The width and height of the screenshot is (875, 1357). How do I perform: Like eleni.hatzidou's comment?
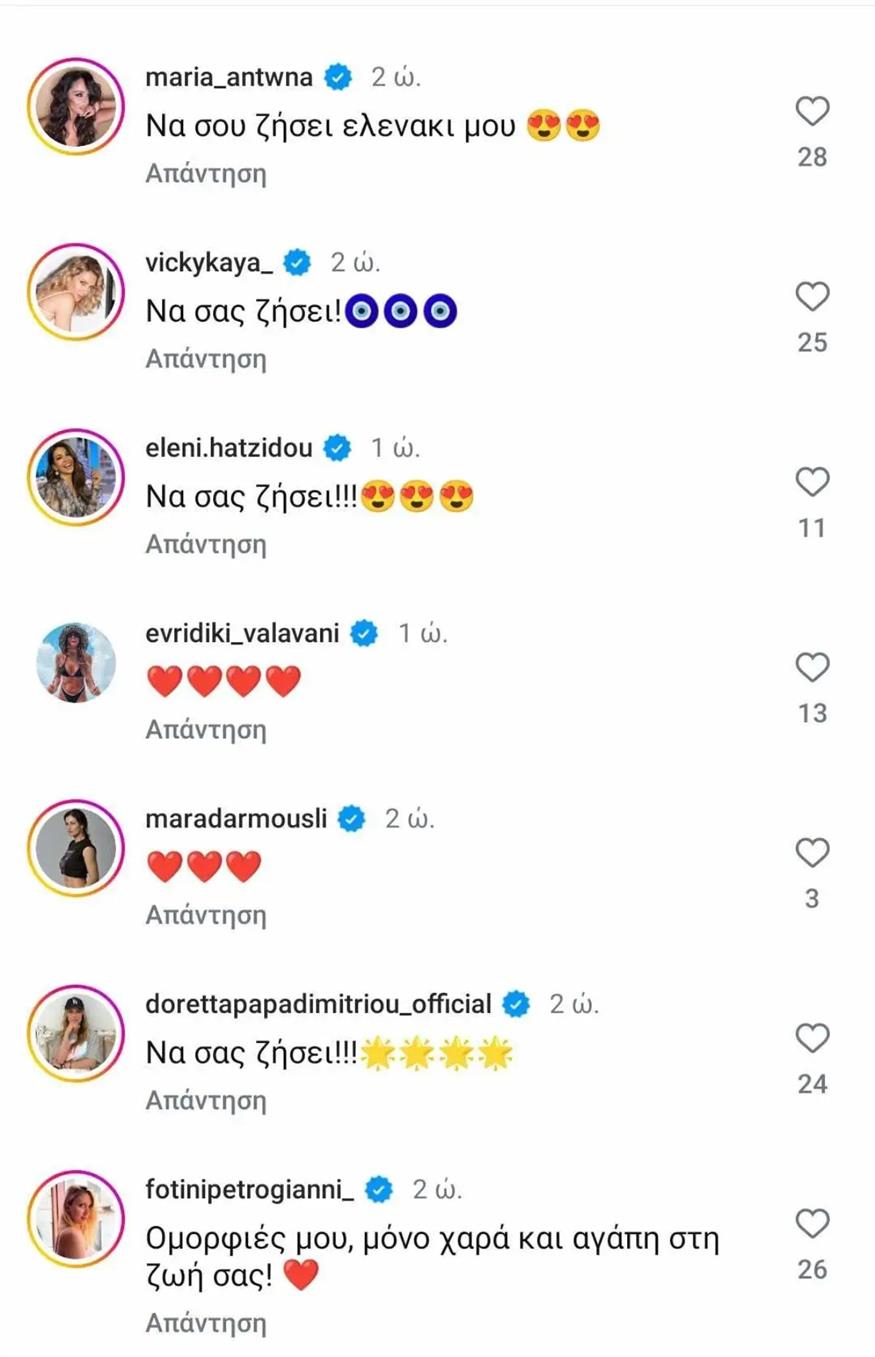(812, 483)
